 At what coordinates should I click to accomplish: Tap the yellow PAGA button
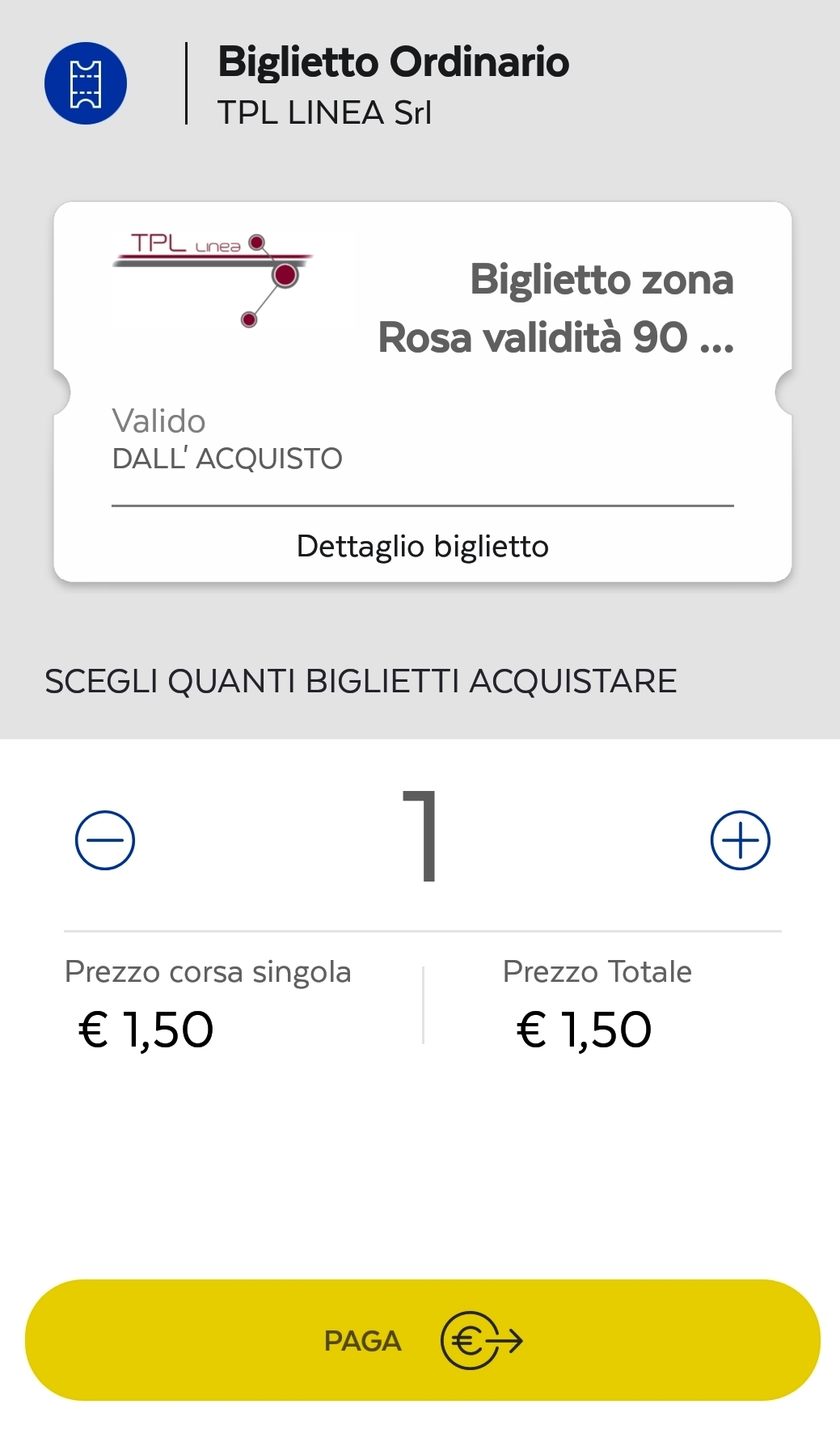pos(422,1340)
